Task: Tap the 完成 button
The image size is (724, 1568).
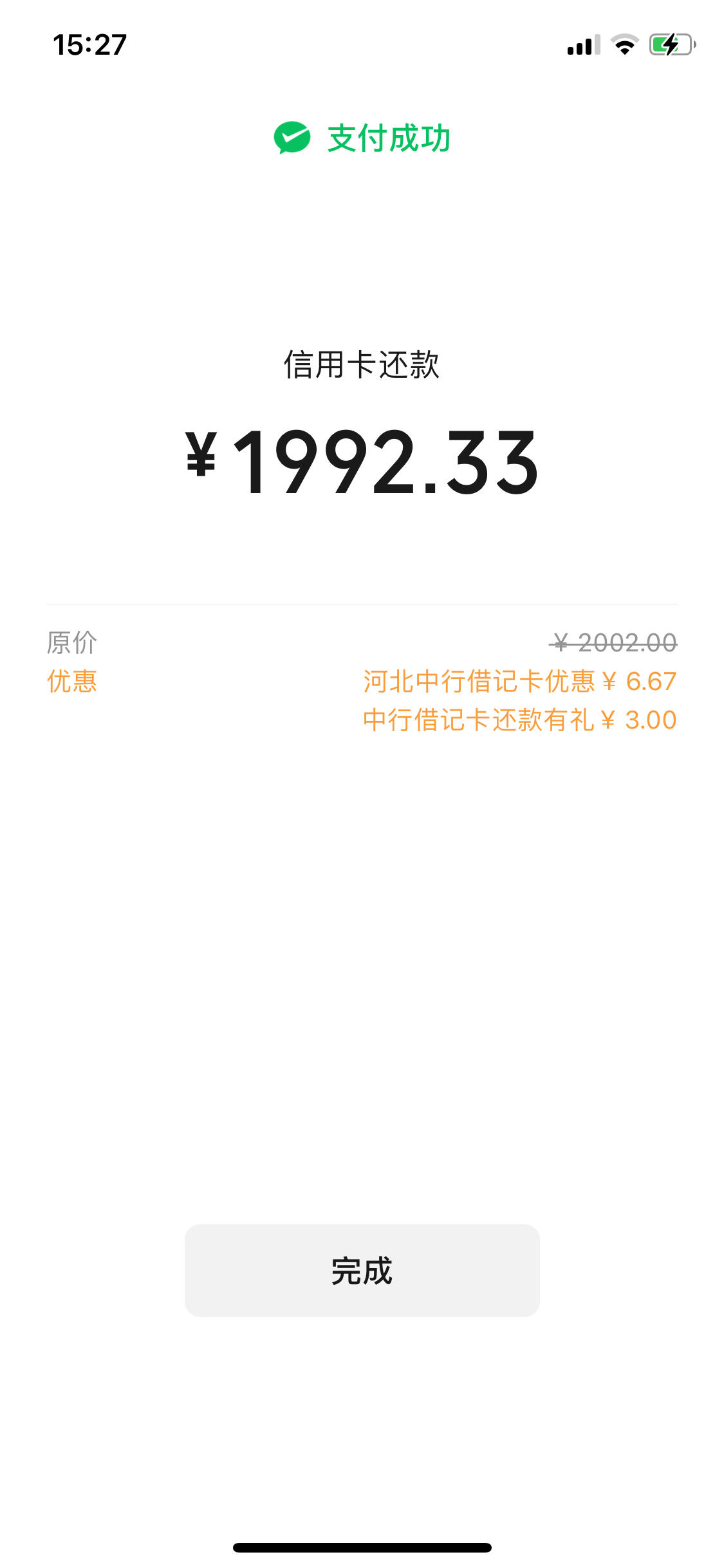Action: 362,1270
